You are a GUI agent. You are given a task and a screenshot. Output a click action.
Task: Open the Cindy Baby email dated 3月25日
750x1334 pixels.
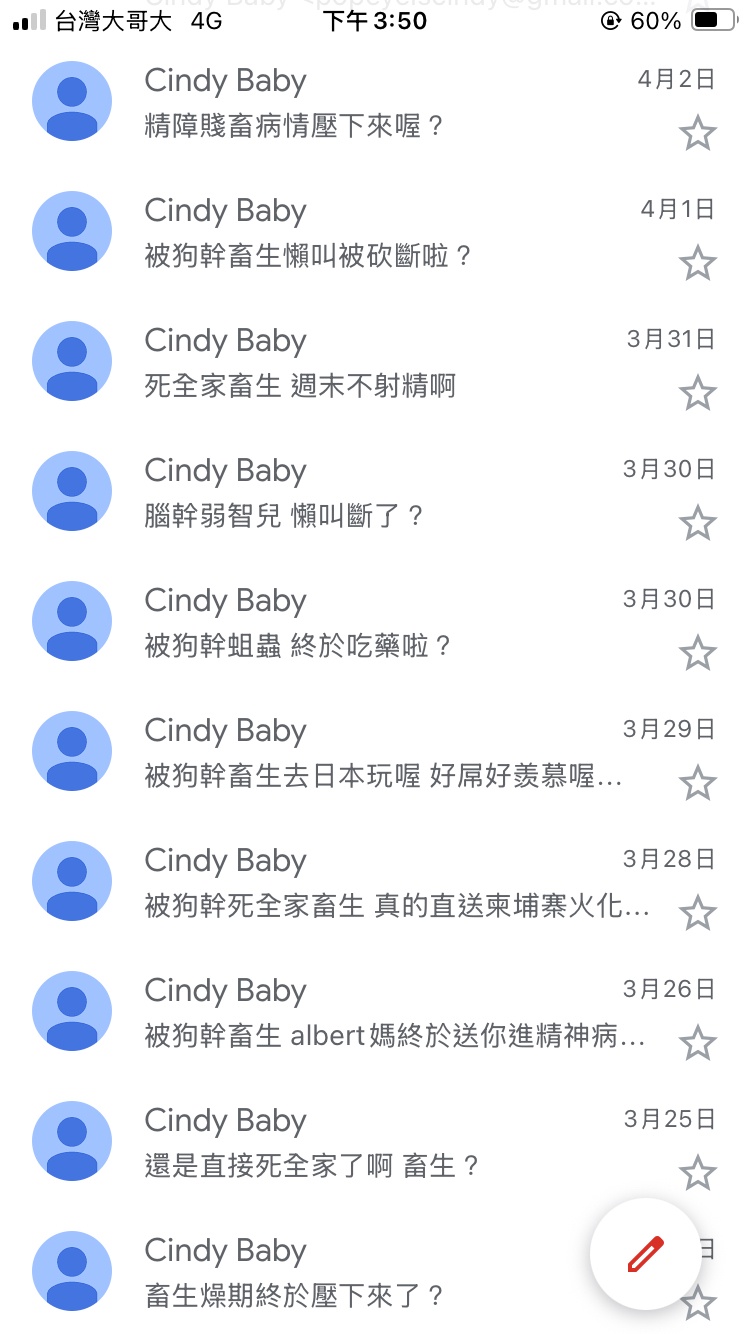pyautogui.click(x=380, y=1143)
